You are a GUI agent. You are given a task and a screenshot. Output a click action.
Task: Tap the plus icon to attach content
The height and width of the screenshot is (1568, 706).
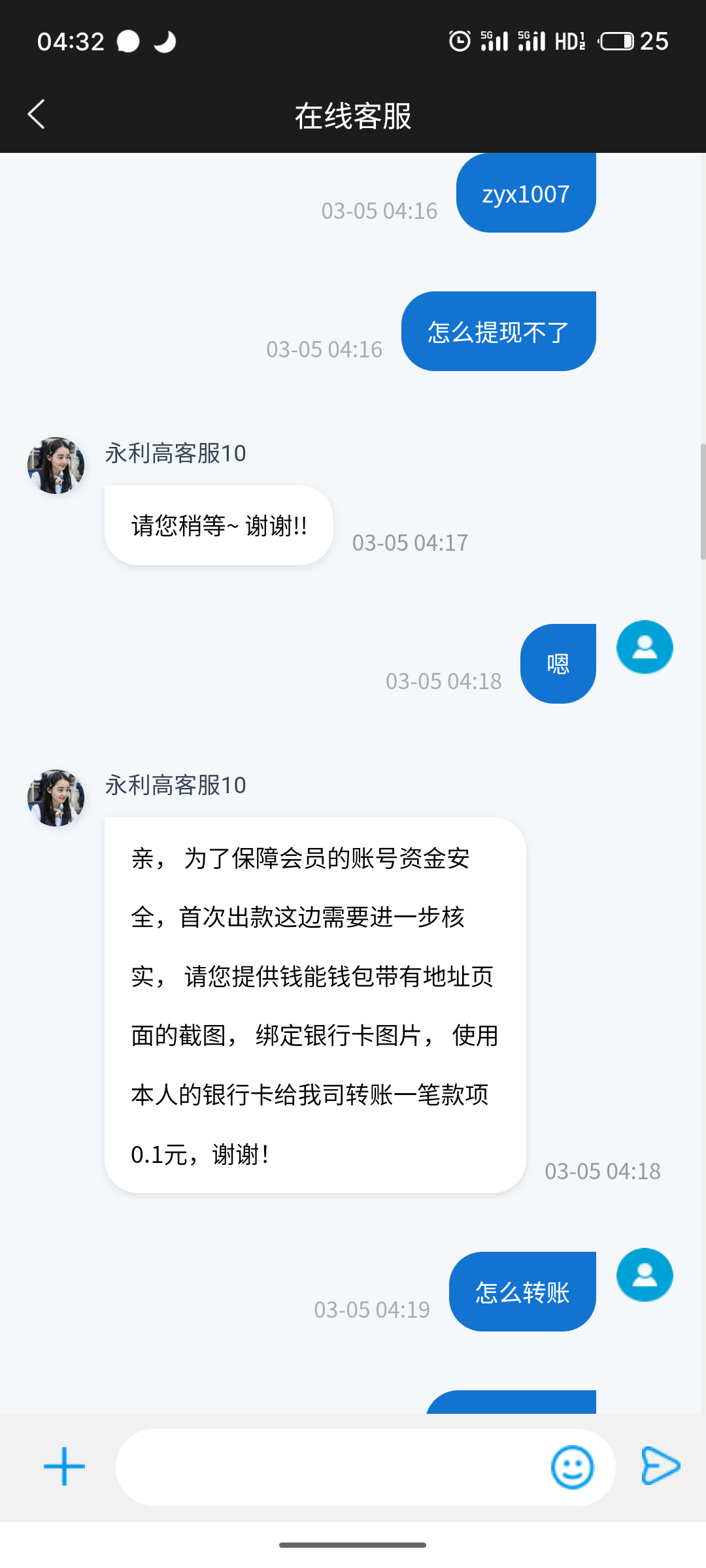click(x=63, y=1465)
